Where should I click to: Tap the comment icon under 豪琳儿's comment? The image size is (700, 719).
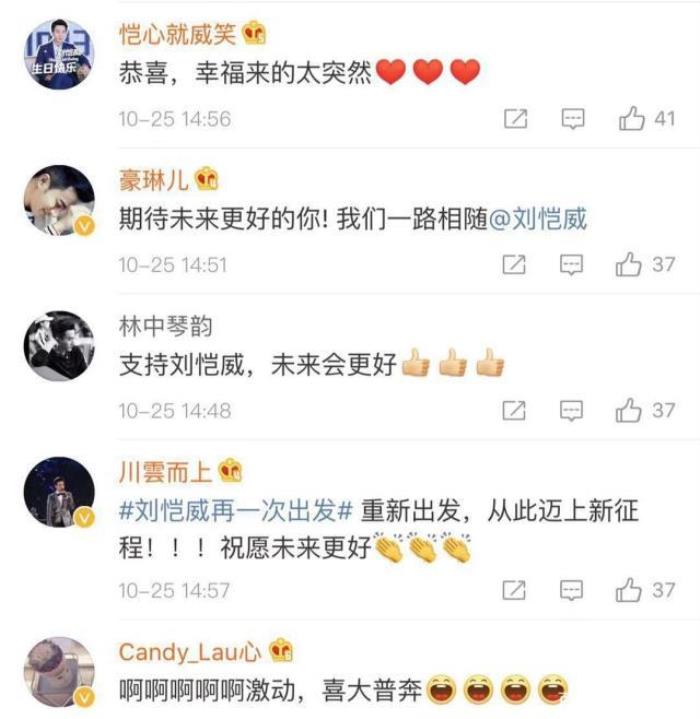(x=572, y=265)
